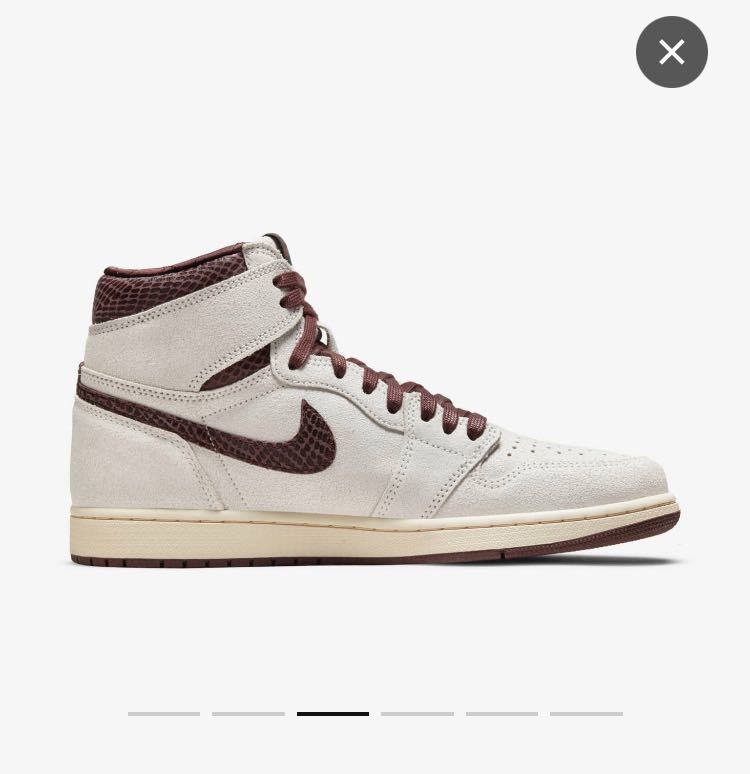
Task: Show the sixth and last image
Action: pos(586,713)
